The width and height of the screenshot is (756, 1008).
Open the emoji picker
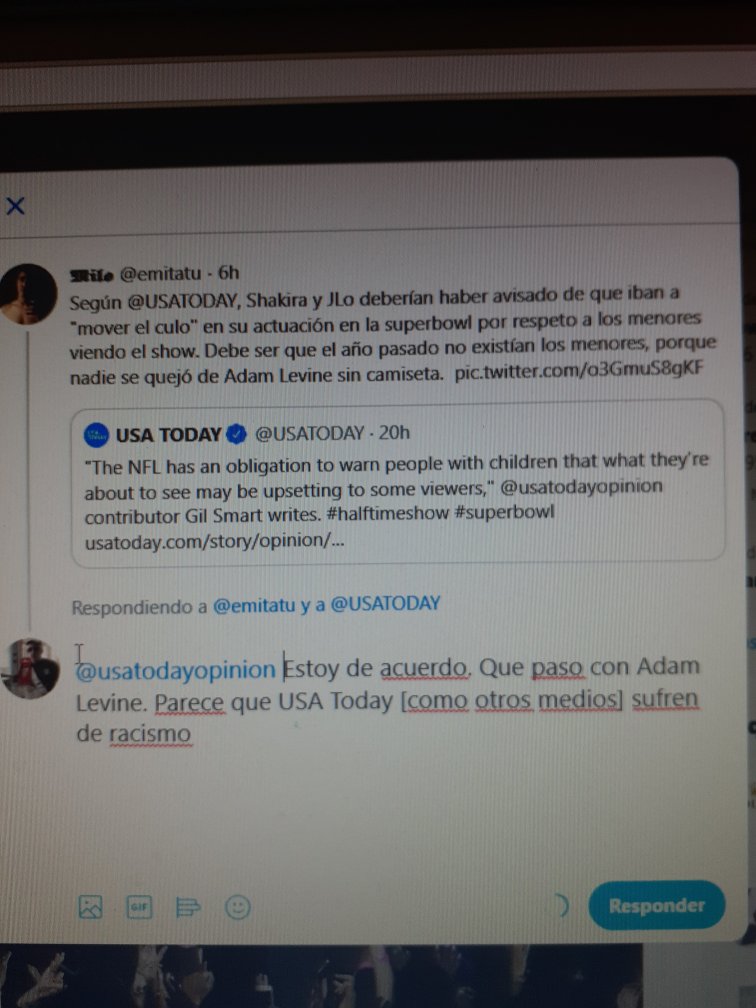click(237, 907)
